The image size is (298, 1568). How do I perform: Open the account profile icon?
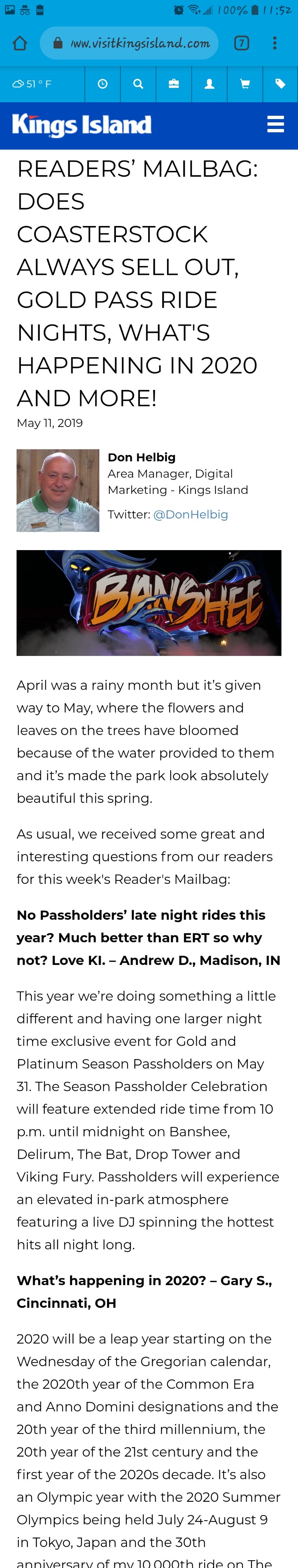click(210, 84)
